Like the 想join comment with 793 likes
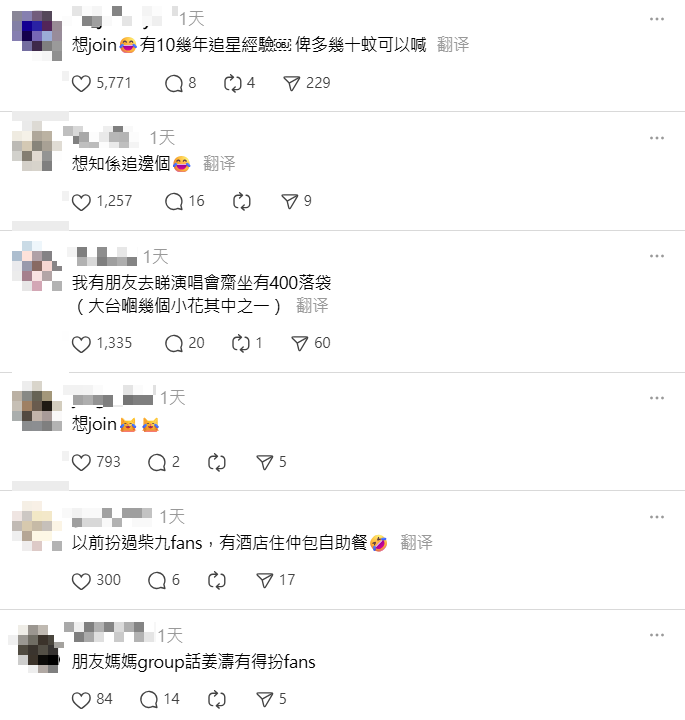The image size is (685, 720). click(82, 461)
